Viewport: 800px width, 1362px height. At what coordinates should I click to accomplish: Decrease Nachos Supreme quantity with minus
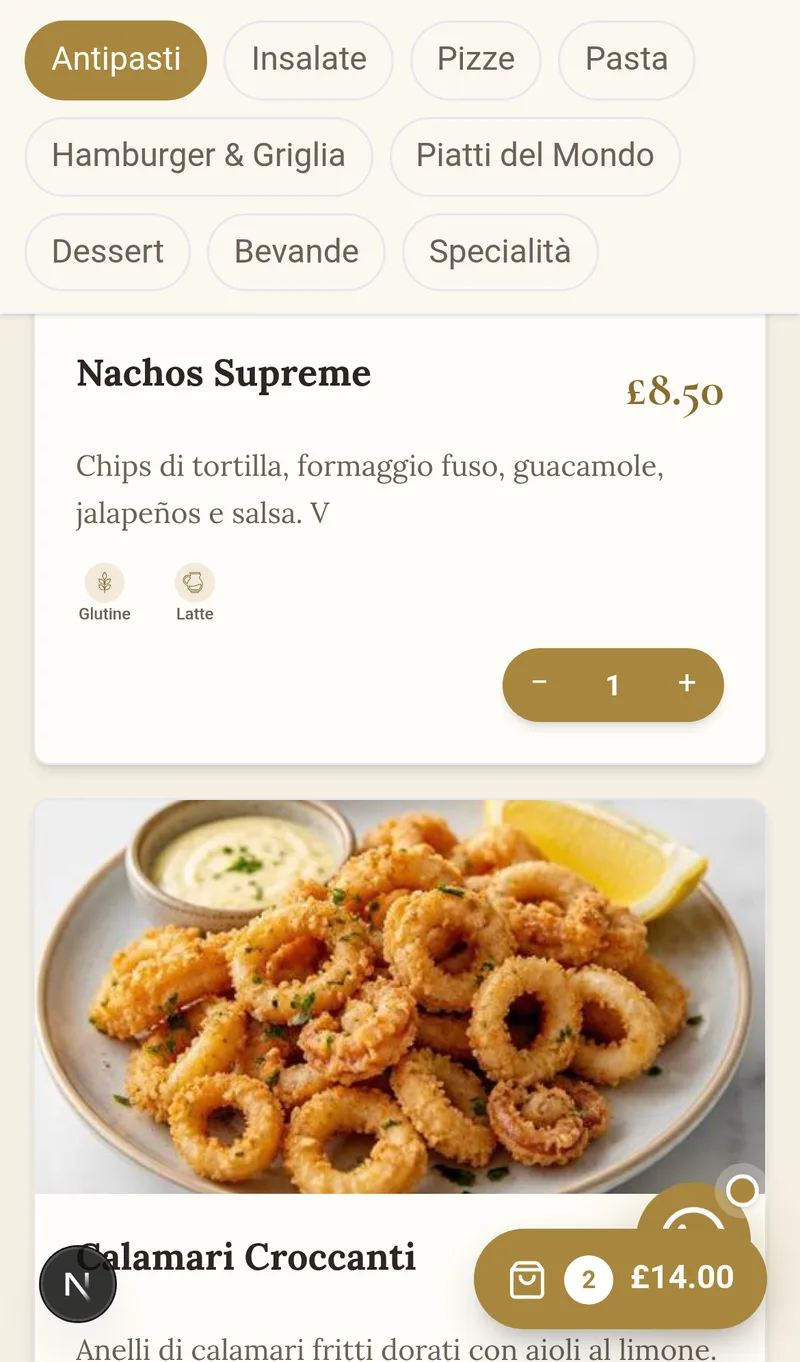point(540,684)
